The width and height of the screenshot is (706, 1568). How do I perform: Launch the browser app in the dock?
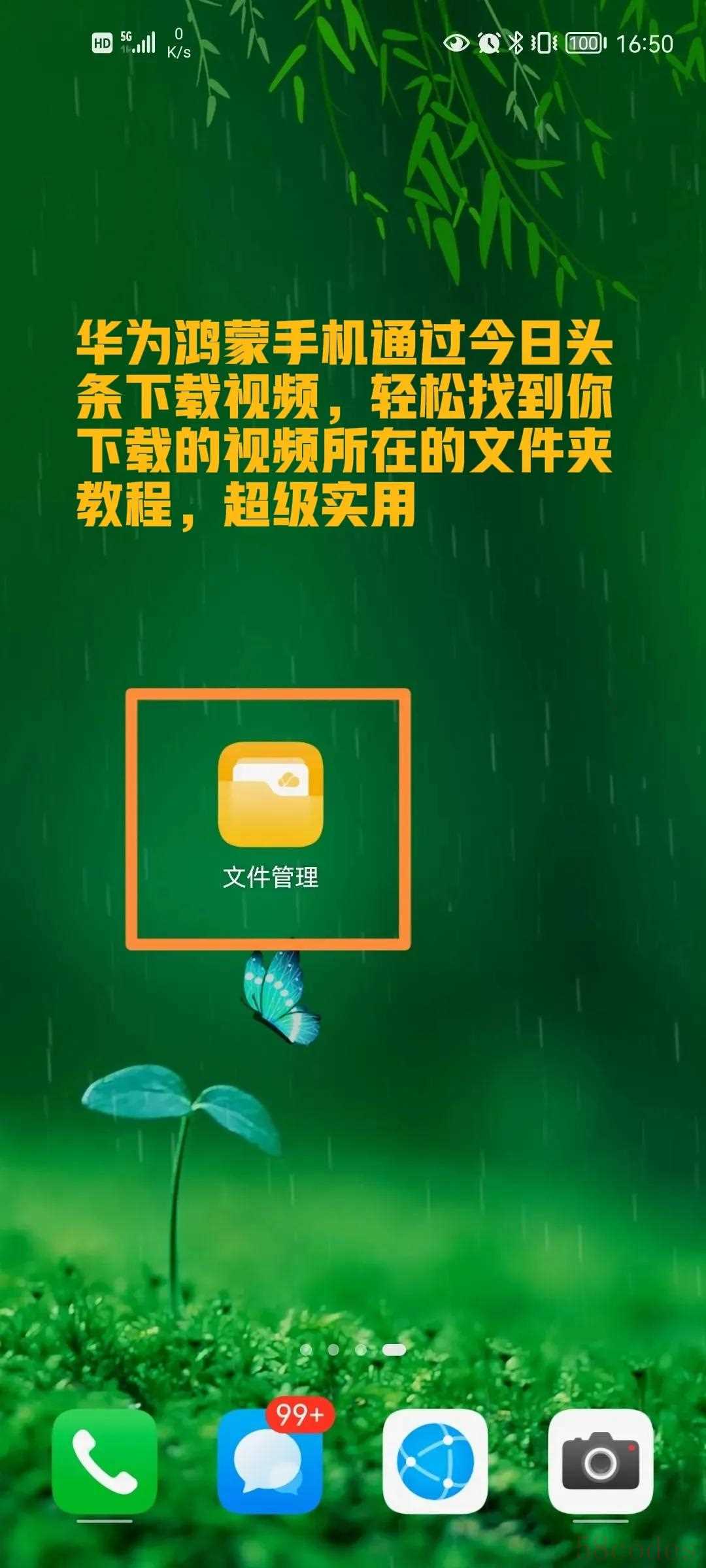(435, 1462)
